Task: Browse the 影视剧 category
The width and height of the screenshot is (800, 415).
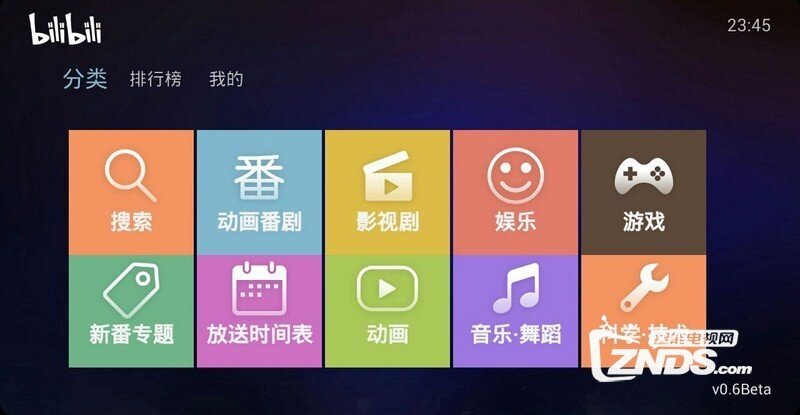Action: tap(387, 192)
